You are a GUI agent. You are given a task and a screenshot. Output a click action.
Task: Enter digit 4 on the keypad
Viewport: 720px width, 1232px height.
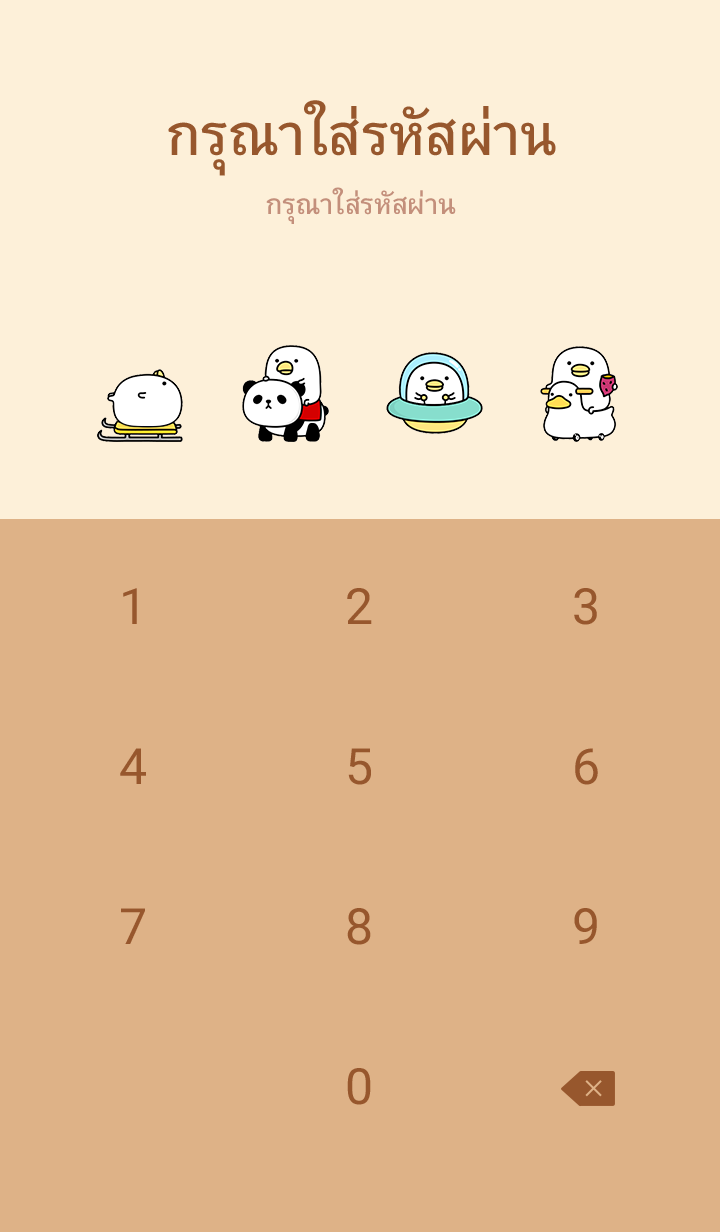pos(132,767)
